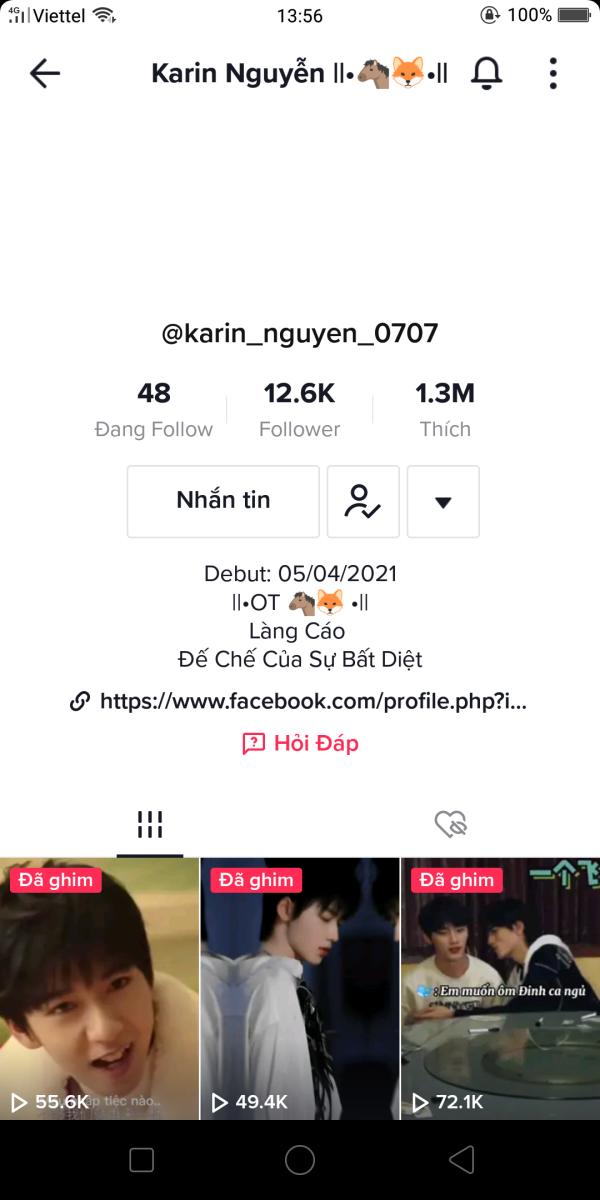This screenshot has width=600, height=1200.
Task: Play pinned video with 55.6K views
Action: click(99, 990)
